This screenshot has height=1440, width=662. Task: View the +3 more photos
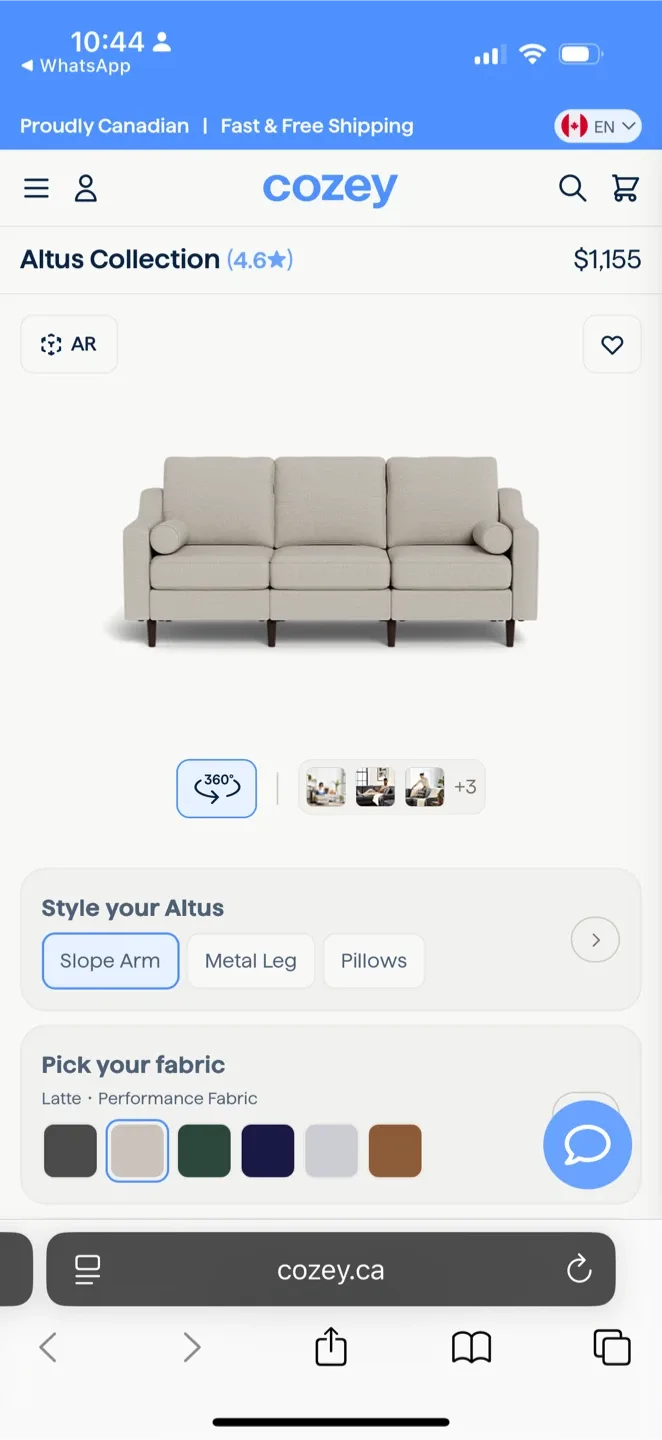pos(465,787)
